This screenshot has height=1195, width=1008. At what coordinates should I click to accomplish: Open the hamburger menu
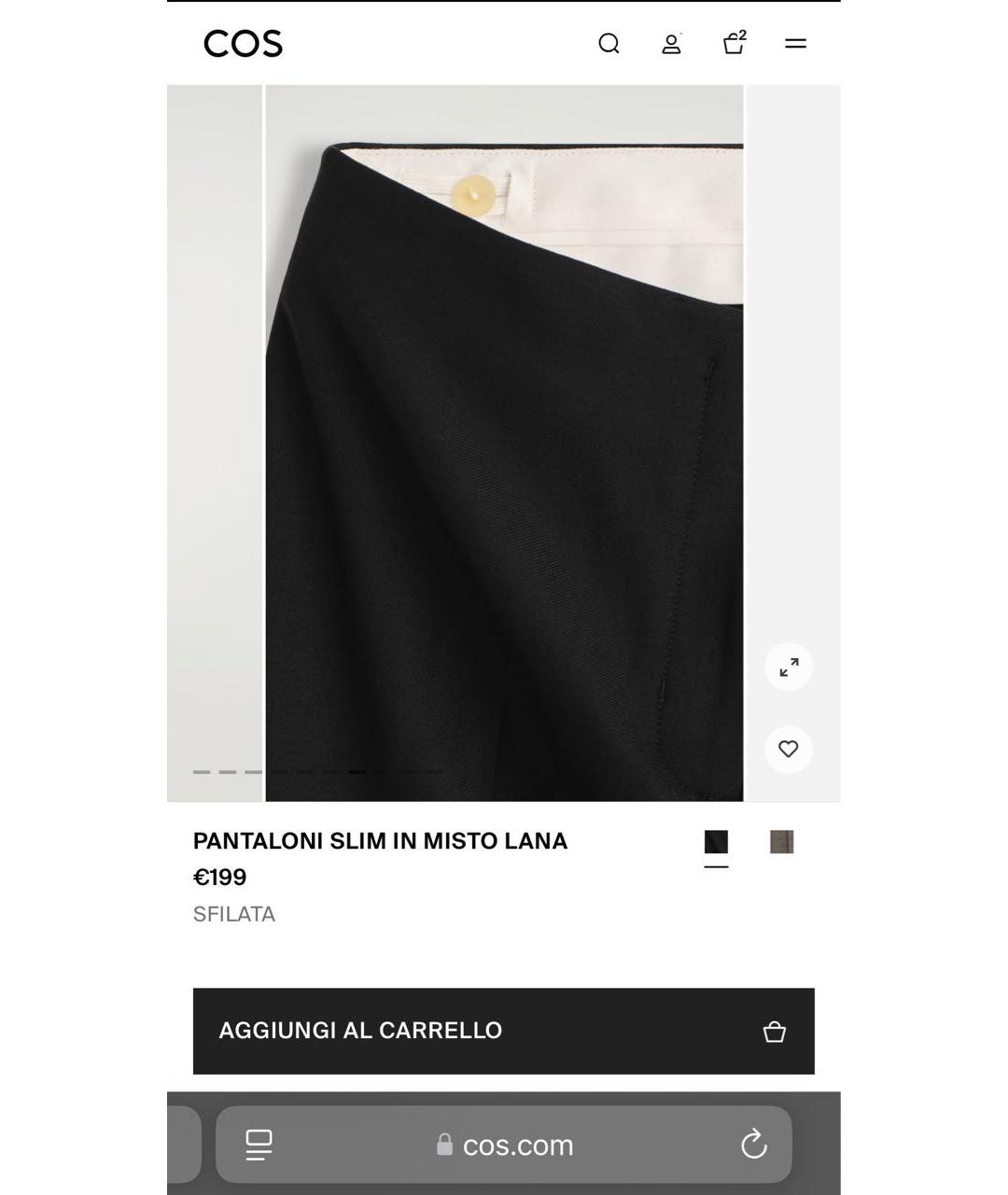795,44
